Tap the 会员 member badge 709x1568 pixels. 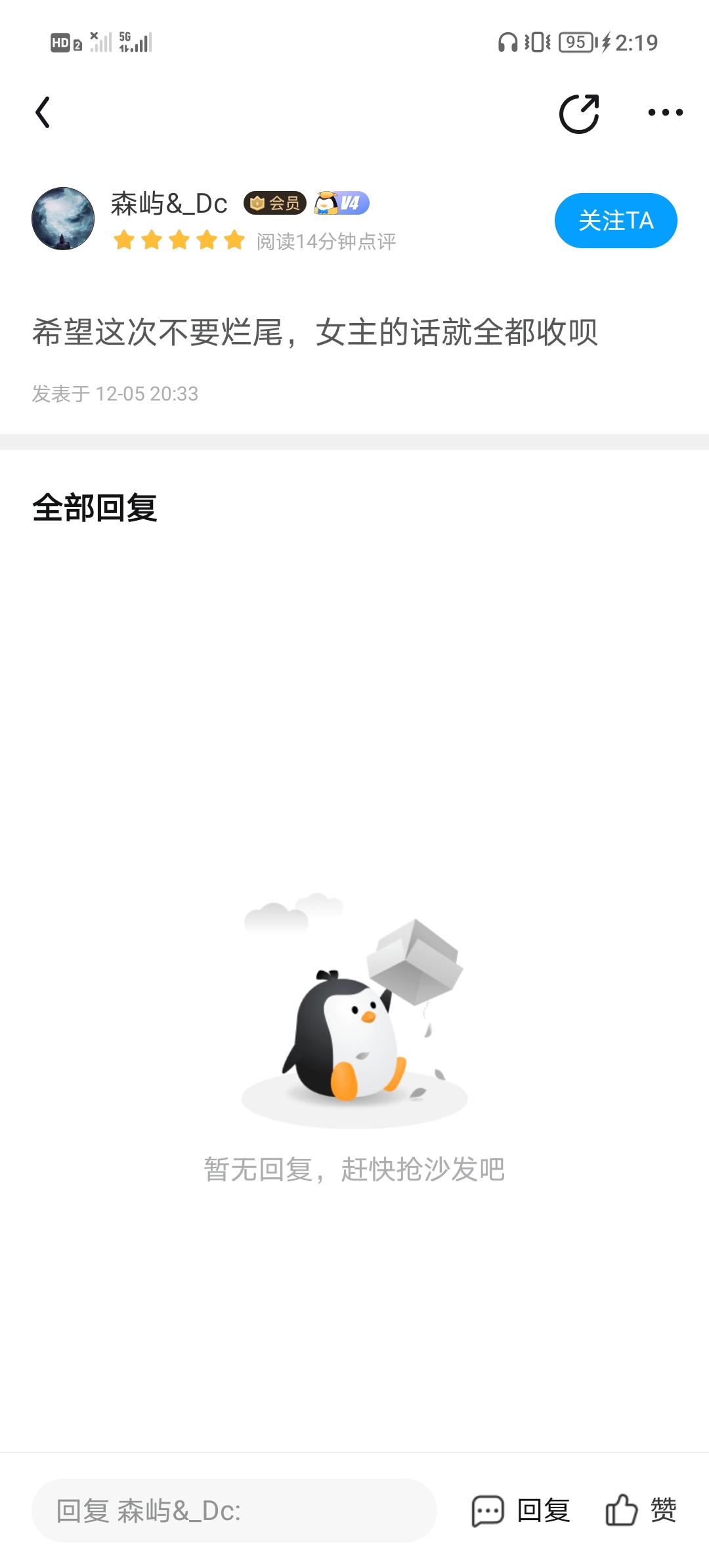pos(274,204)
